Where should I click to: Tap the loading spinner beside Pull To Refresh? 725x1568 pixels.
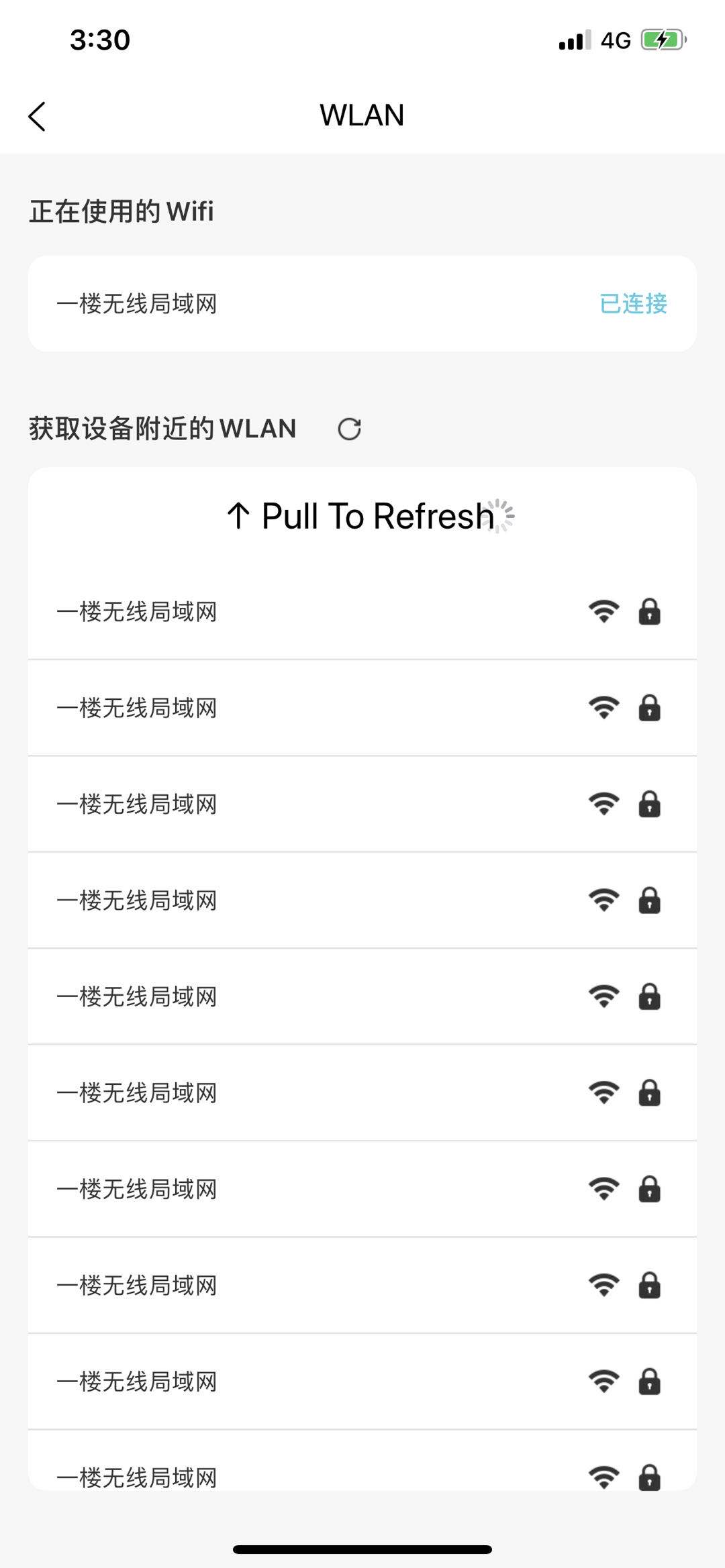tap(503, 515)
